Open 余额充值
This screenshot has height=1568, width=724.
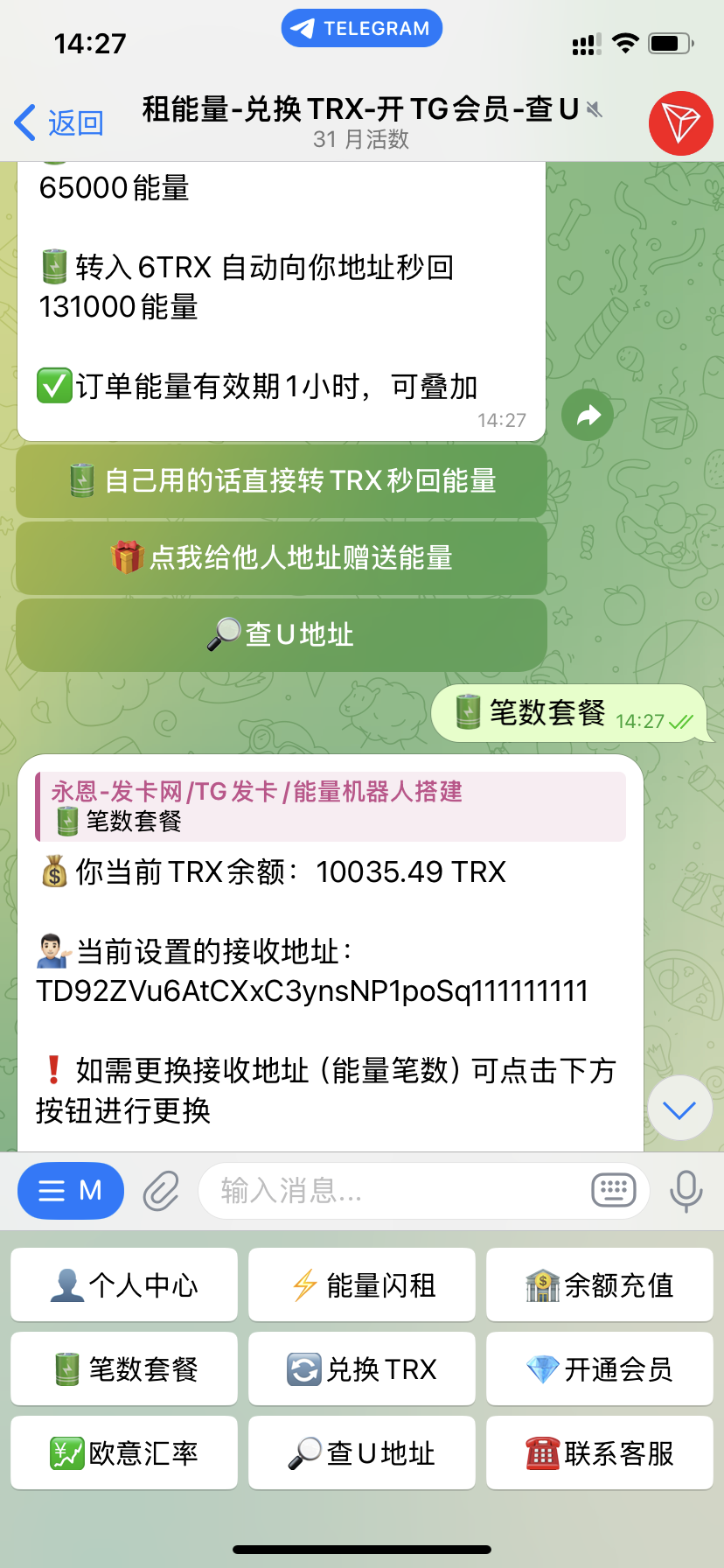coord(600,1285)
